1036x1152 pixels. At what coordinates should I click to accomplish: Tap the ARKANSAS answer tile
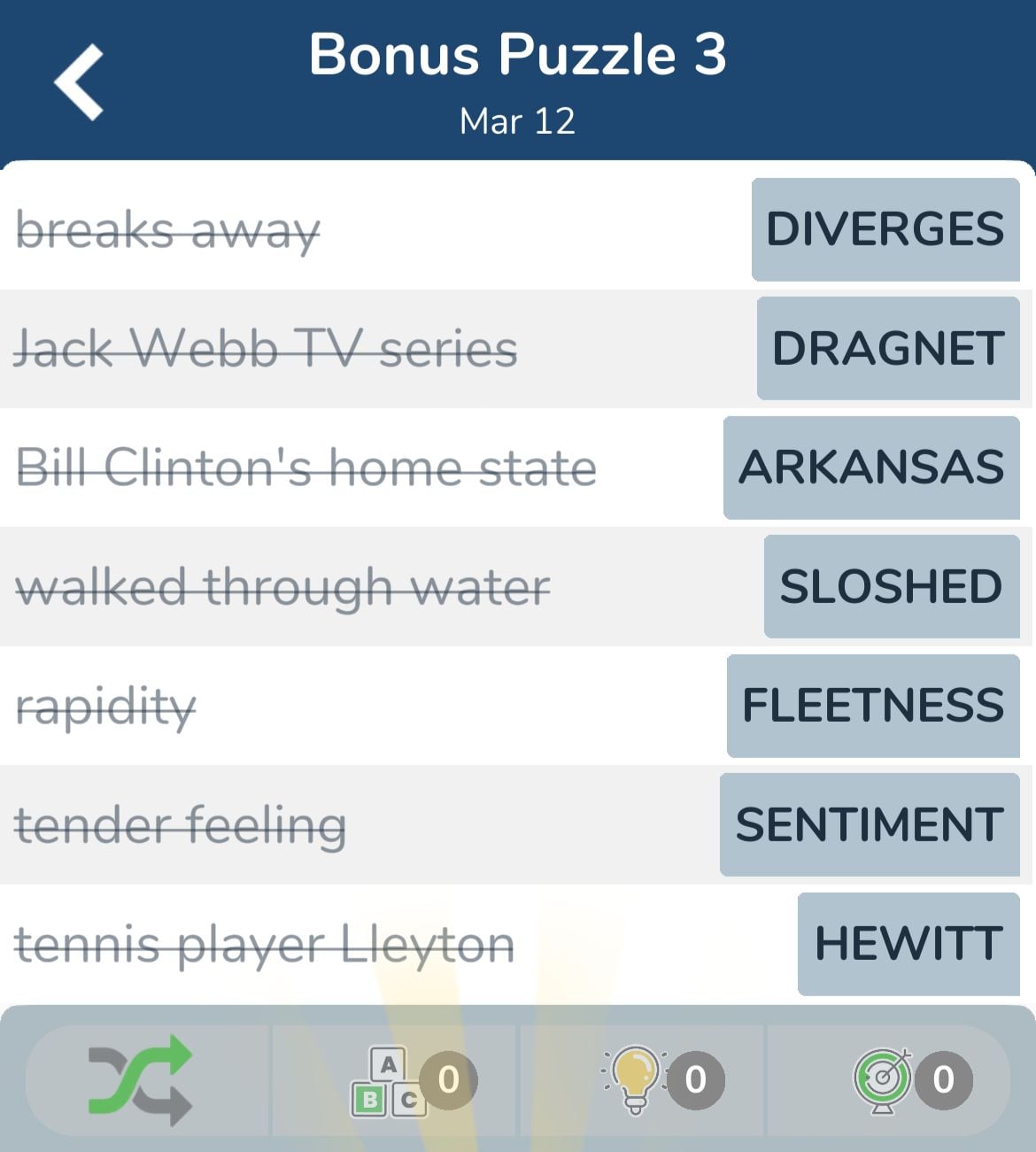pos(871,468)
